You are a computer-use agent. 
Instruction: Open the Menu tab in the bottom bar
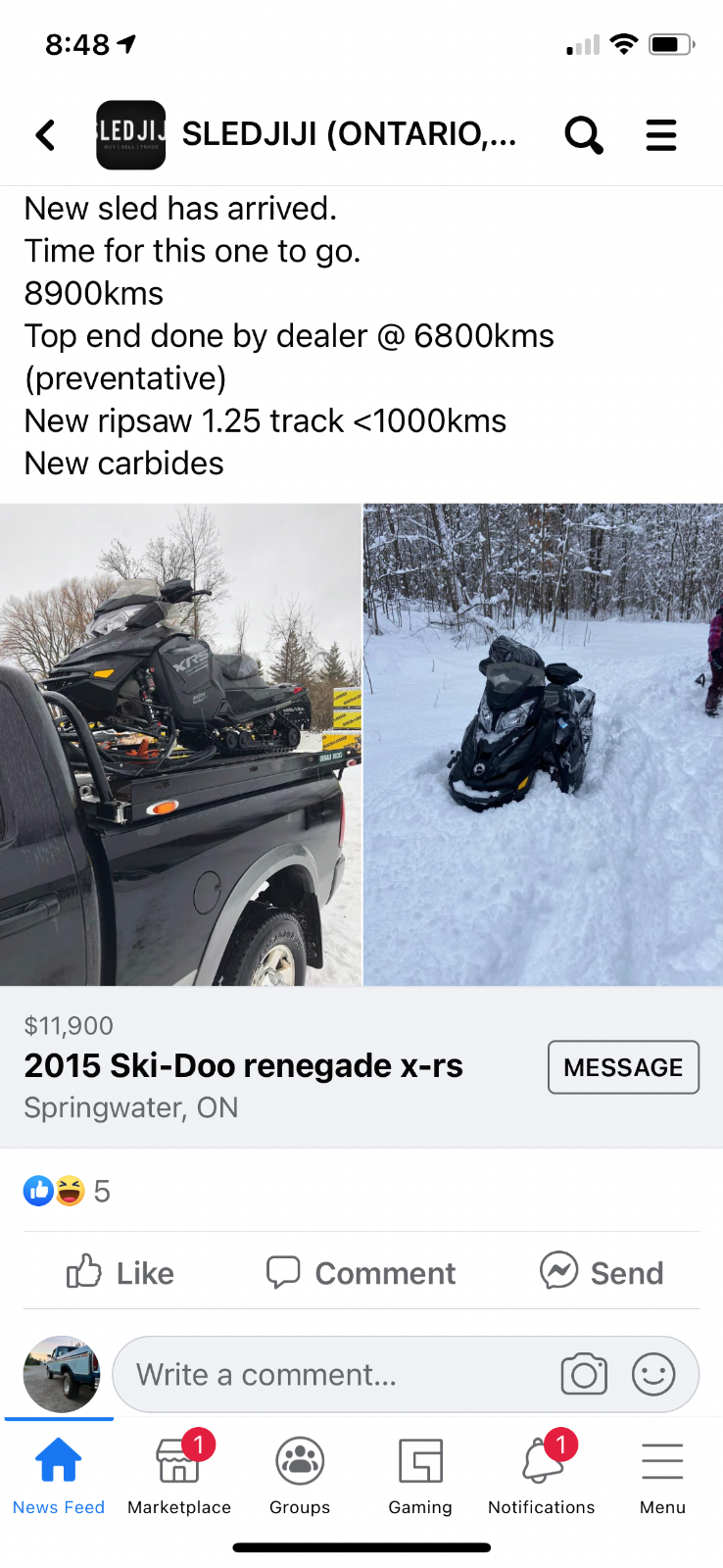[x=662, y=1474]
